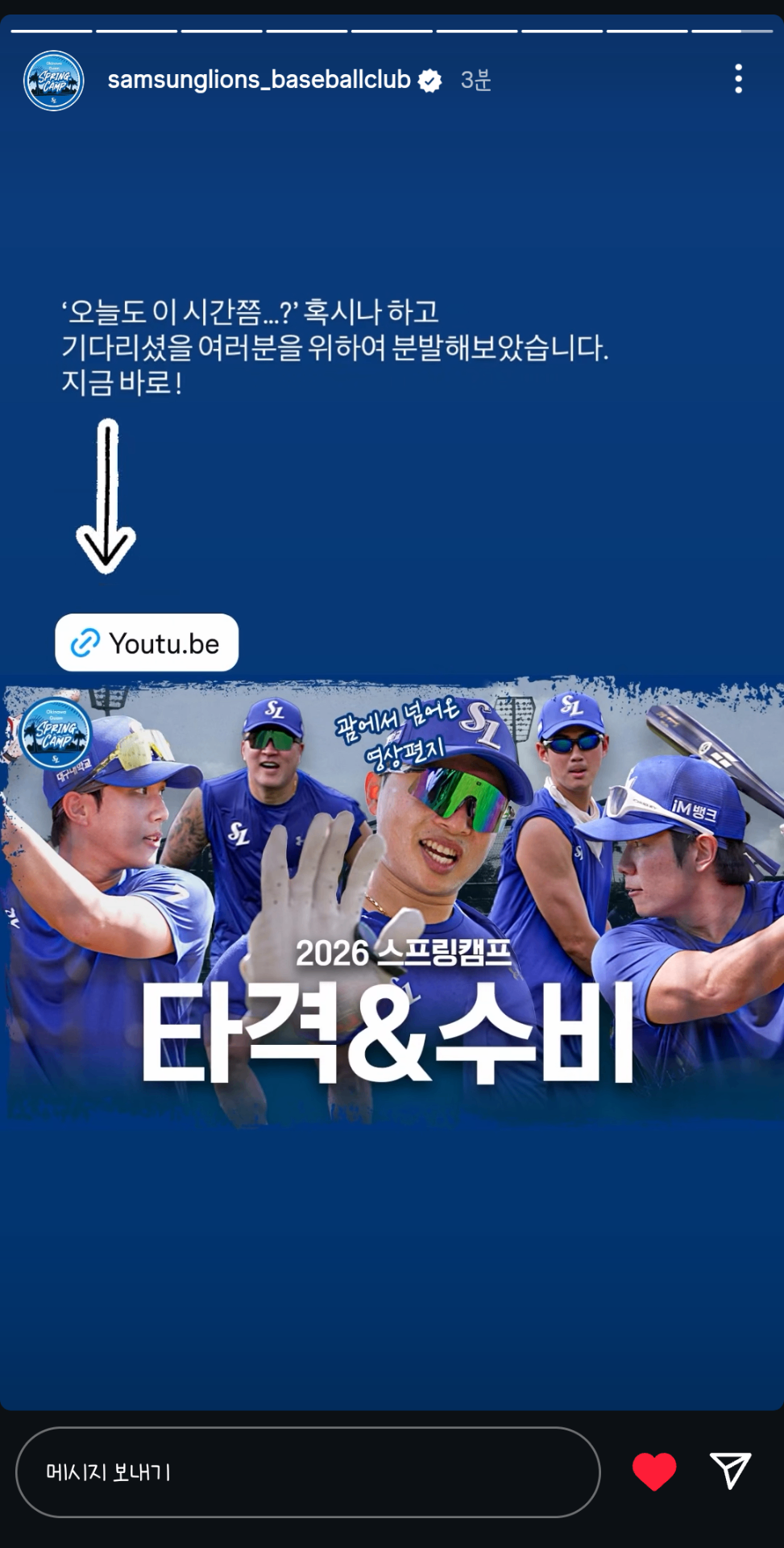Open the samsunglions_baseballclub profile avatar

pos(53,81)
